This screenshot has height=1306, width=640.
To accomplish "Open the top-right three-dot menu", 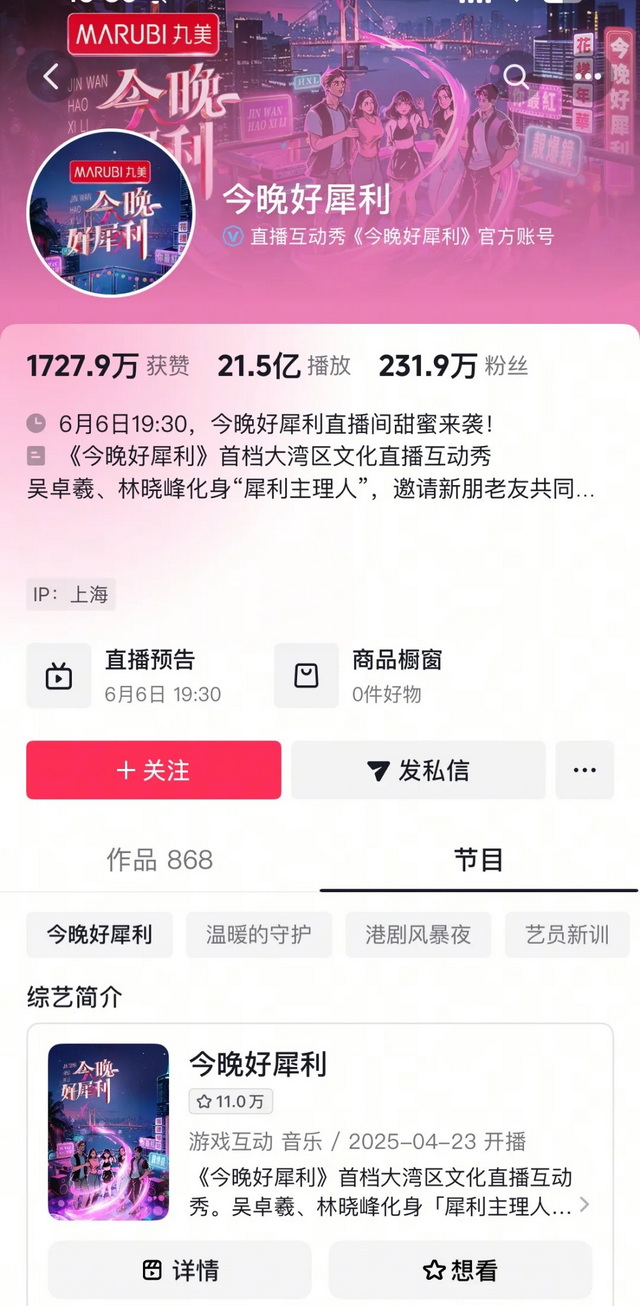I will pyautogui.click(x=589, y=76).
